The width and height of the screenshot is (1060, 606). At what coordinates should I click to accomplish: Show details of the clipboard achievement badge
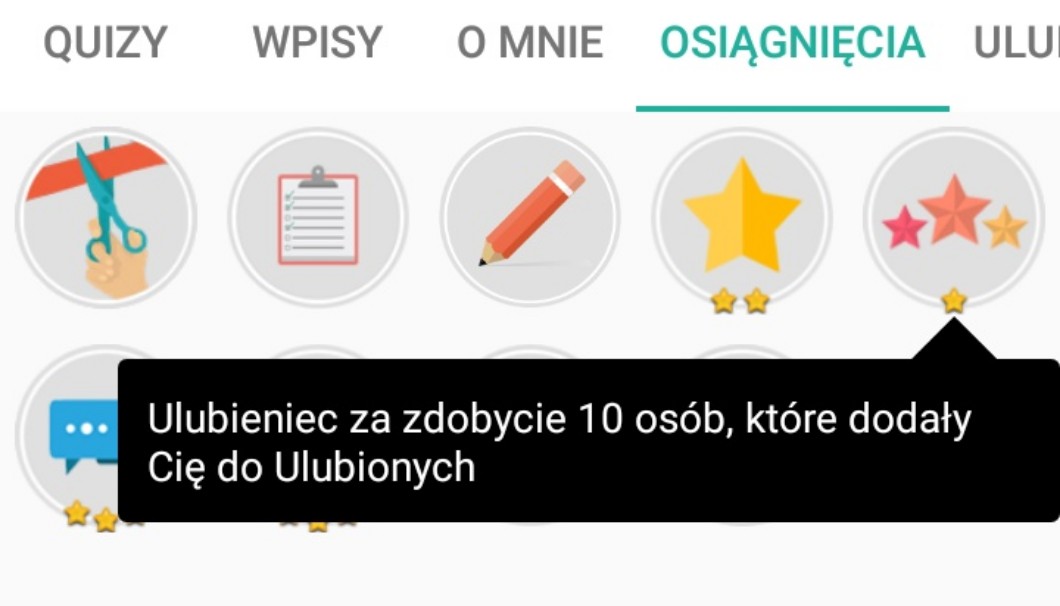pos(318,218)
